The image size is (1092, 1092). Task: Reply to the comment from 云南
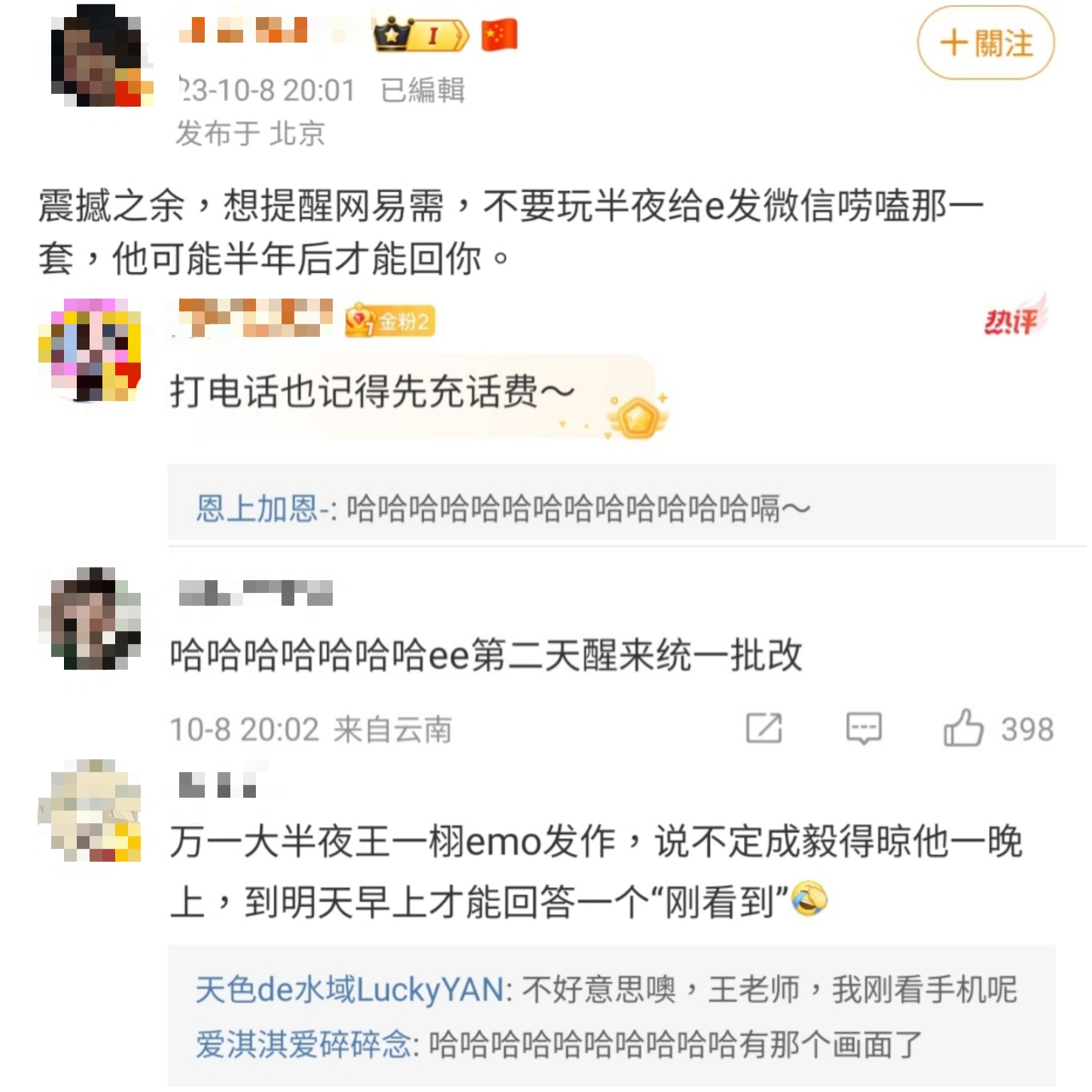[863, 729]
